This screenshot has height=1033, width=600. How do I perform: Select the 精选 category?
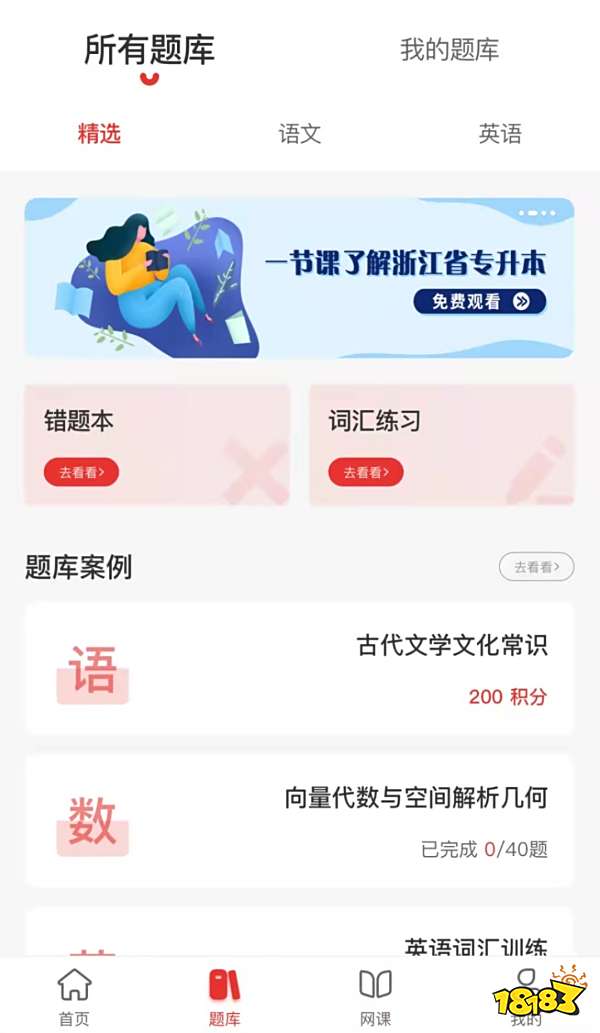pyautogui.click(x=99, y=134)
